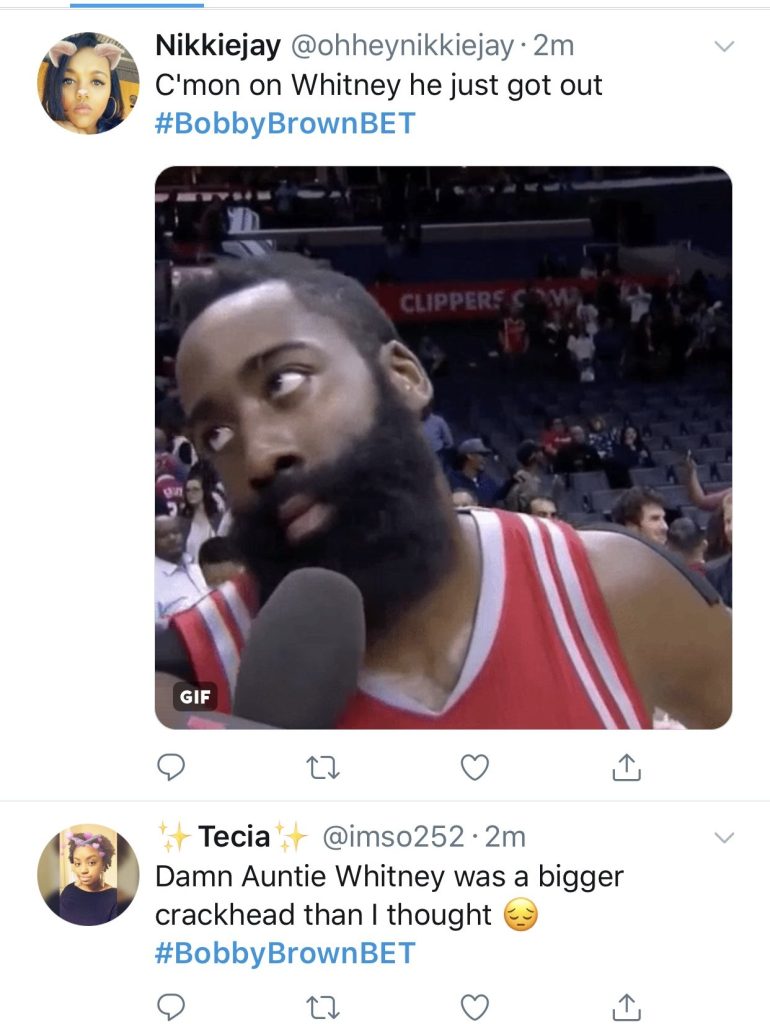Like Nikkiejay's tweet

pos(474,767)
